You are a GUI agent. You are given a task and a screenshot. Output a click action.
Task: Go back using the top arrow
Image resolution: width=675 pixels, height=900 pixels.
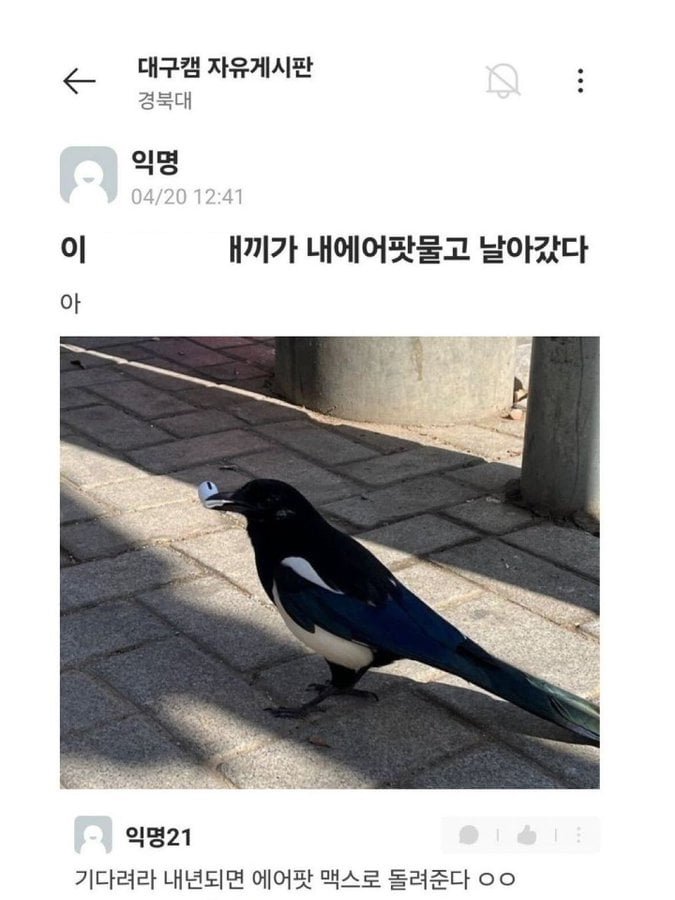tap(79, 82)
